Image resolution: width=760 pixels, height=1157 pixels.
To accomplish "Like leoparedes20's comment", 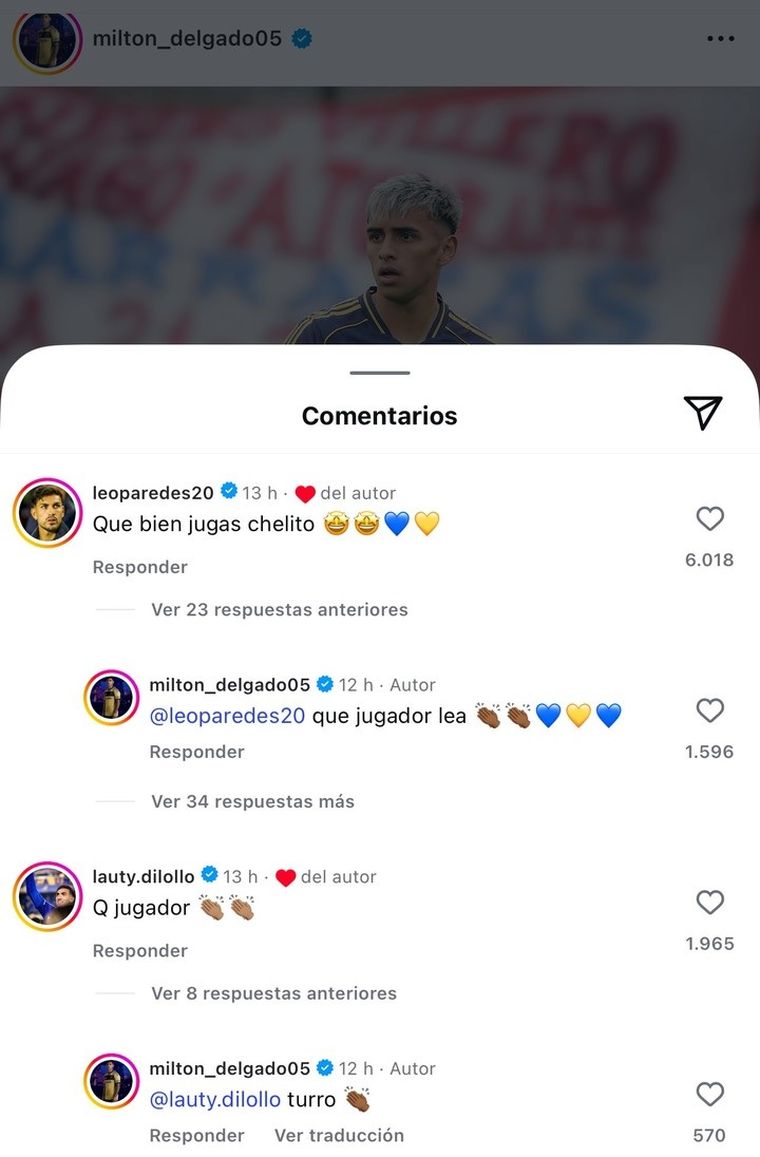I will click(709, 518).
